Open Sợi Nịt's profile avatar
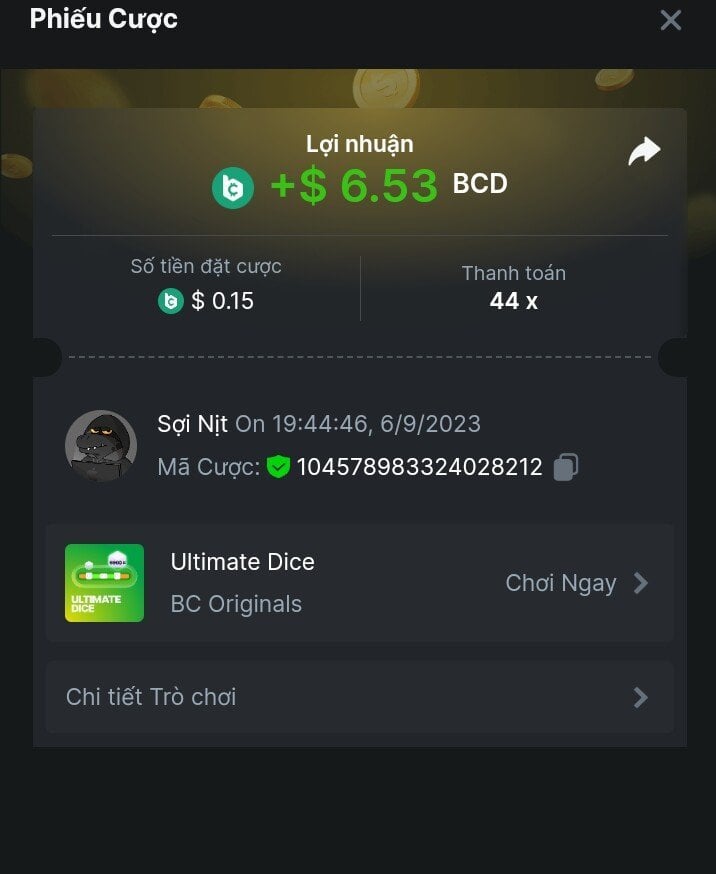 tap(101, 445)
